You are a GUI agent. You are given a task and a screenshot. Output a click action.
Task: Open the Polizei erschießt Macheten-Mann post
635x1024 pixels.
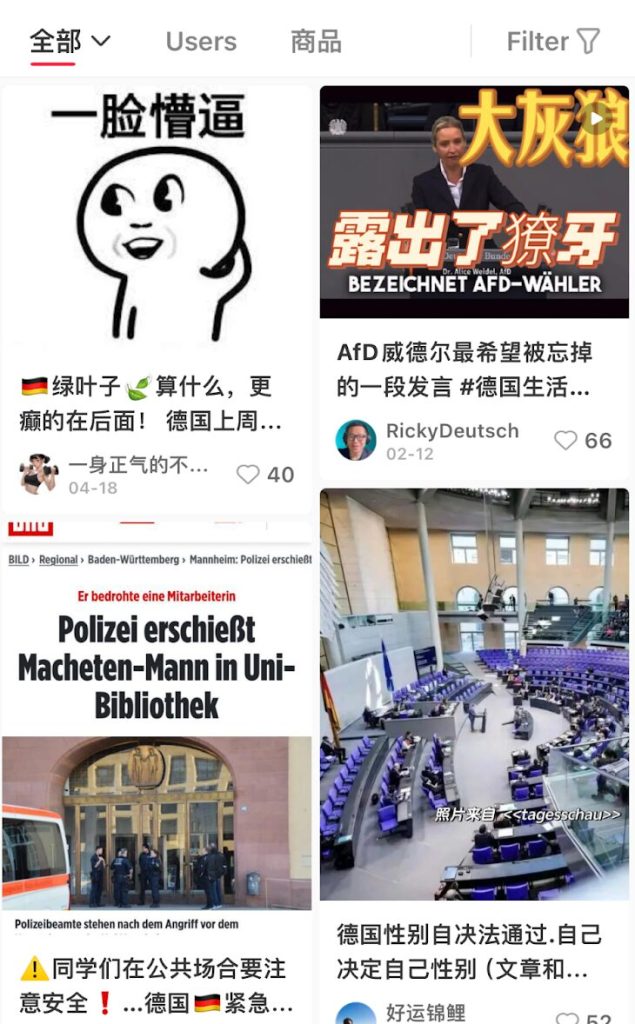(157, 740)
